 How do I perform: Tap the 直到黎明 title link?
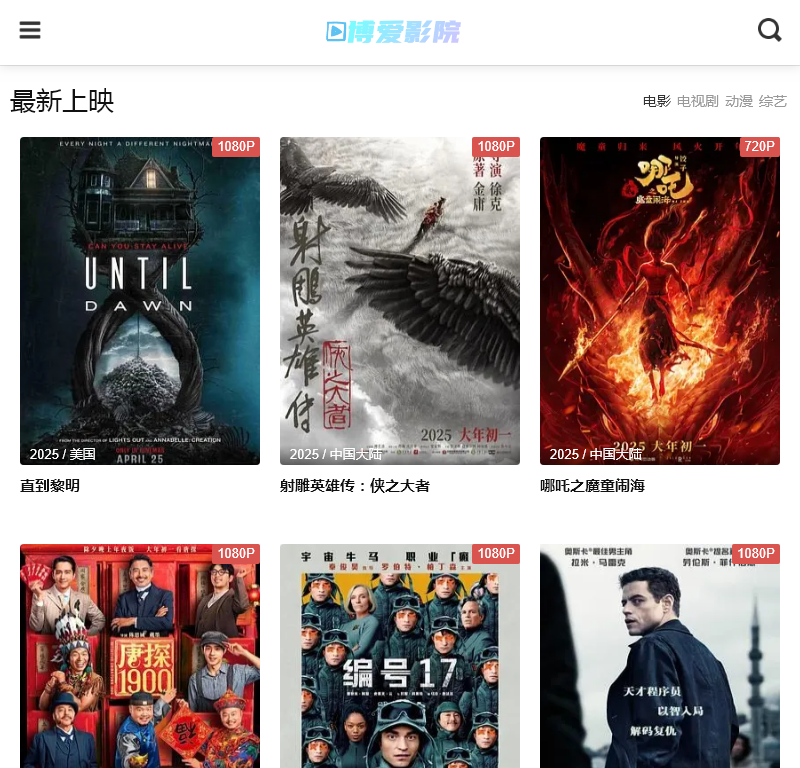click(50, 486)
